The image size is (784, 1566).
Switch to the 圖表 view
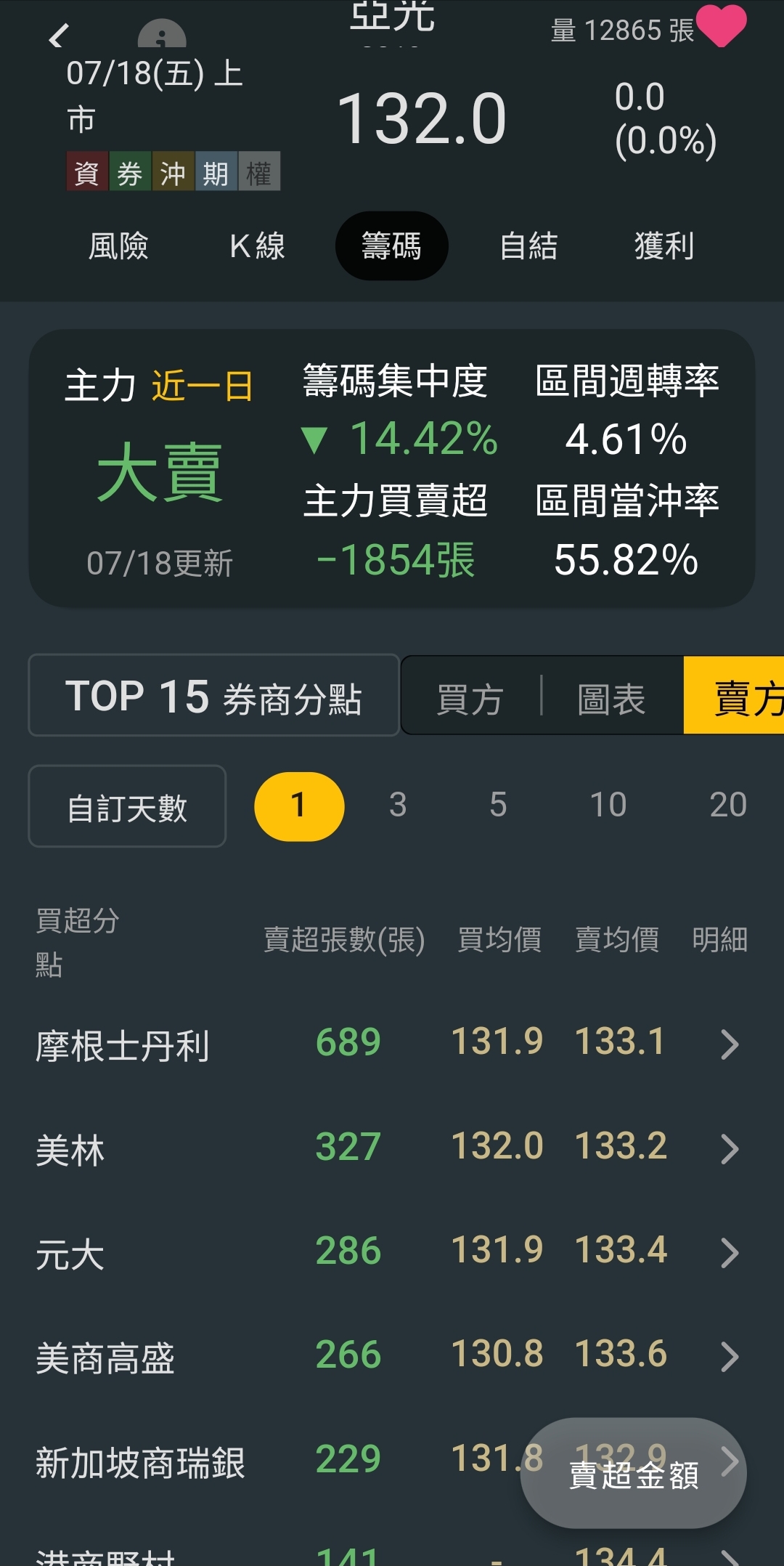(x=611, y=698)
